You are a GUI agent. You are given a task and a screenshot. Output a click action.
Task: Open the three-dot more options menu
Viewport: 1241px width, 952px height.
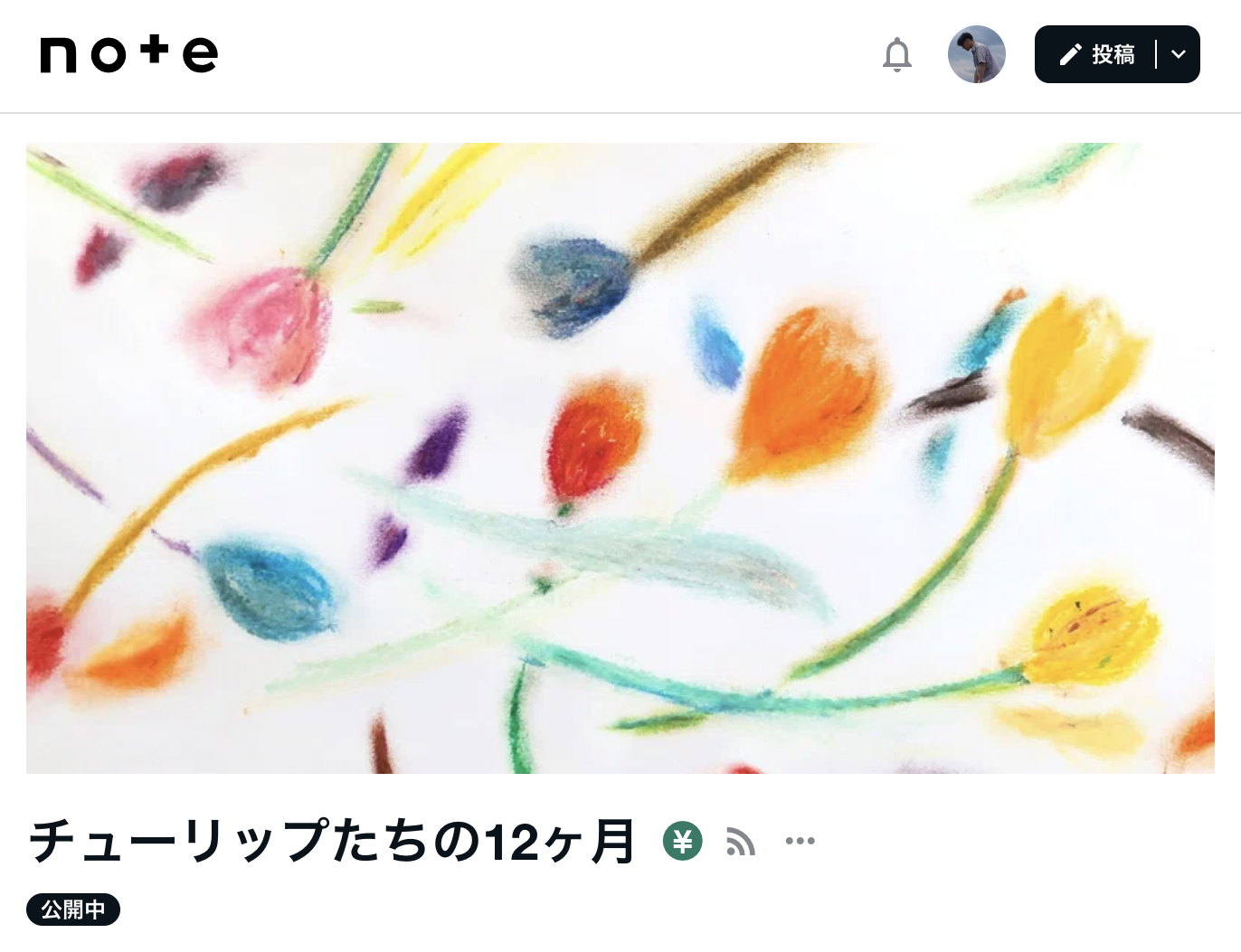800,842
